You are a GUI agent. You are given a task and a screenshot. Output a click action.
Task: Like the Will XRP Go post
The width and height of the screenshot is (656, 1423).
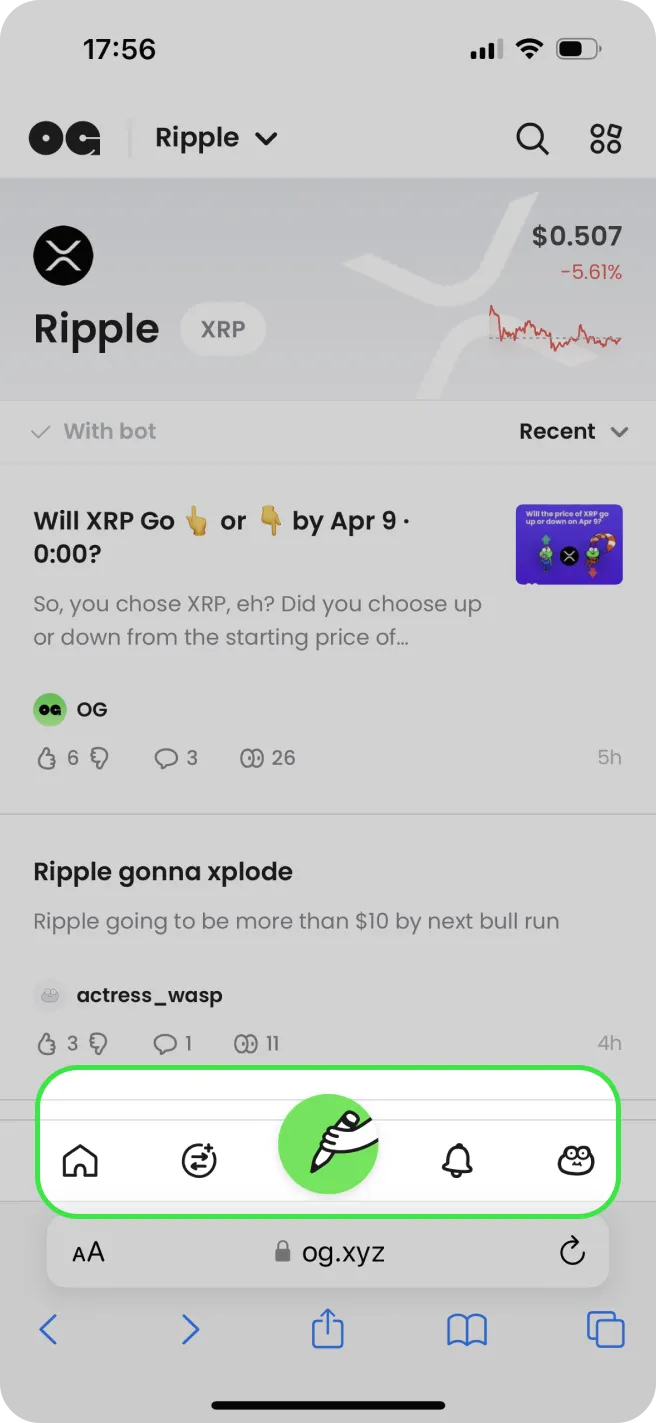click(46, 758)
